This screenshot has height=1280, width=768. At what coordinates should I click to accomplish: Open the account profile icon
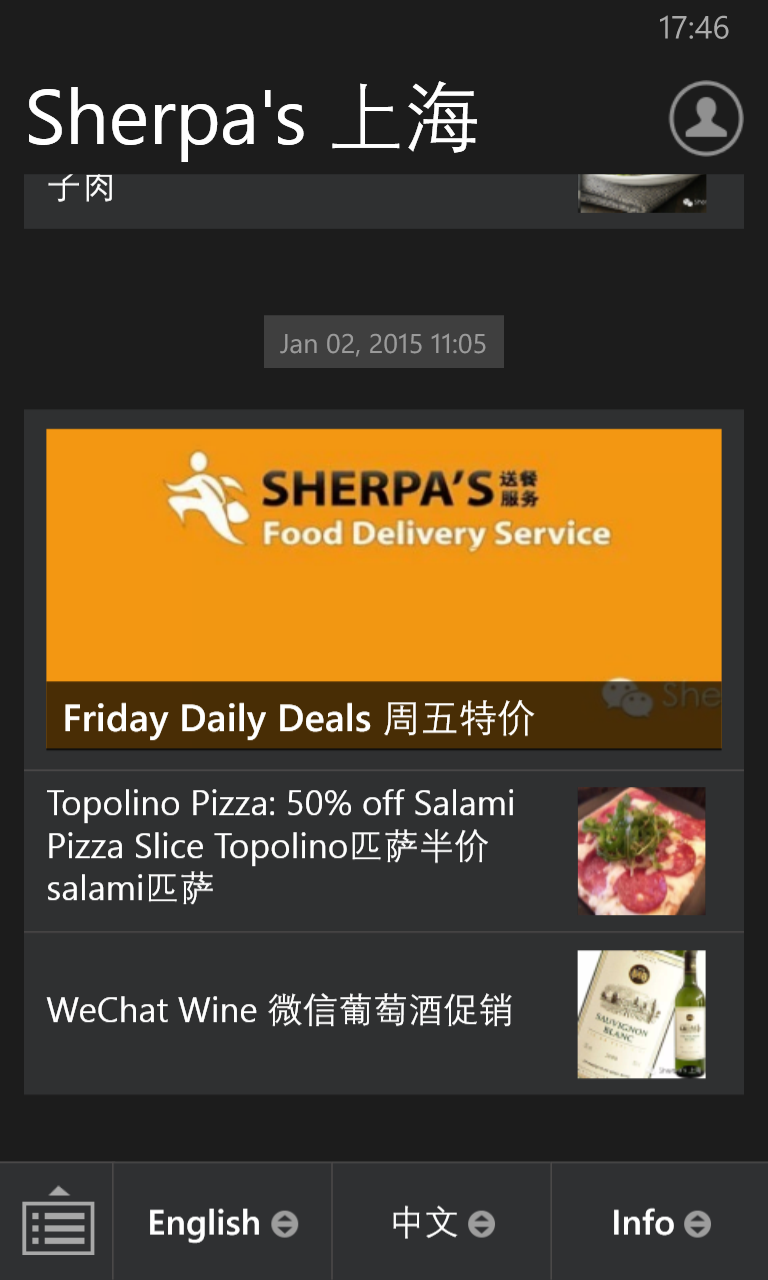[x=706, y=118]
